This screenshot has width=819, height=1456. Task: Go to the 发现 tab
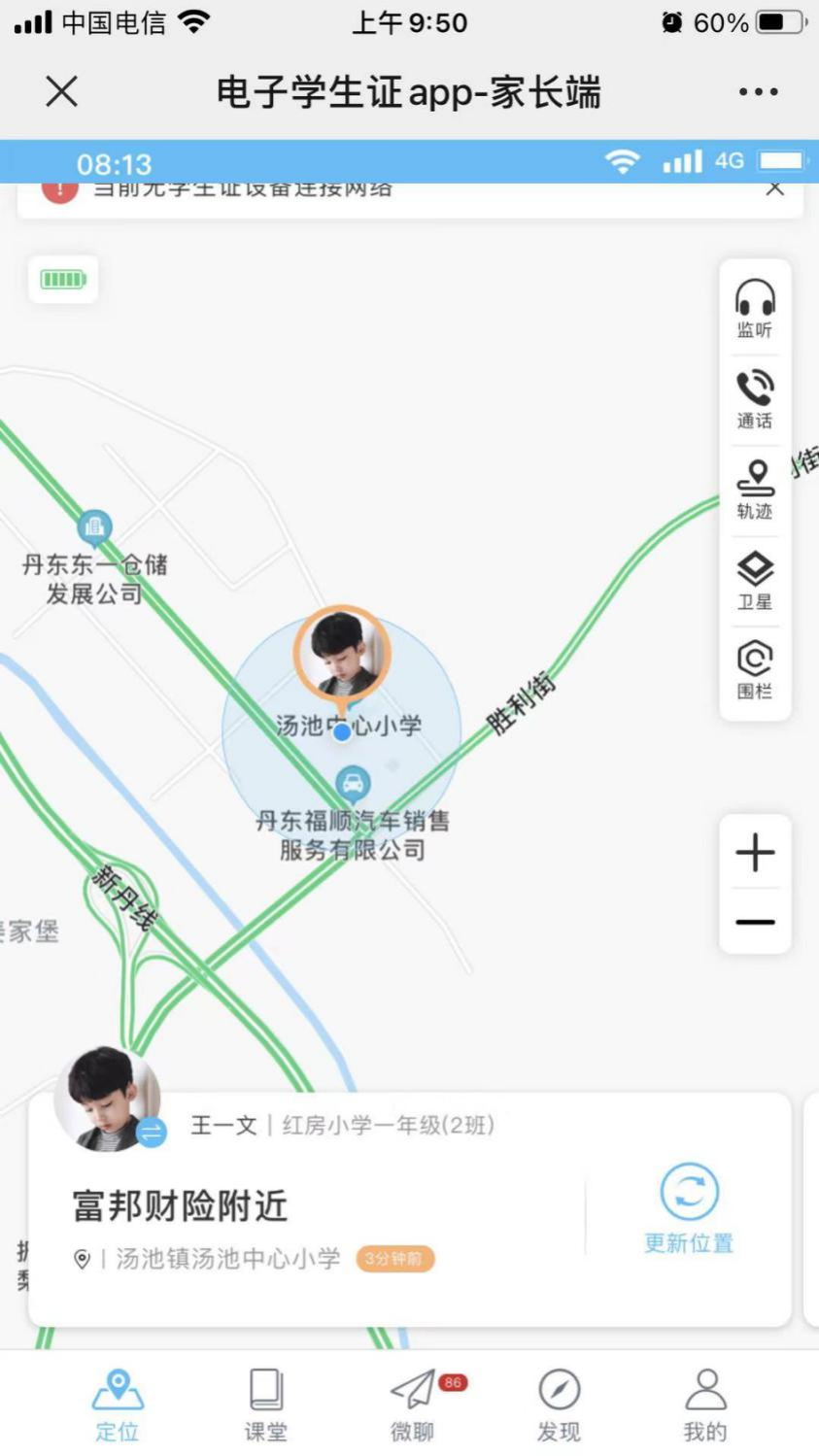click(559, 1403)
